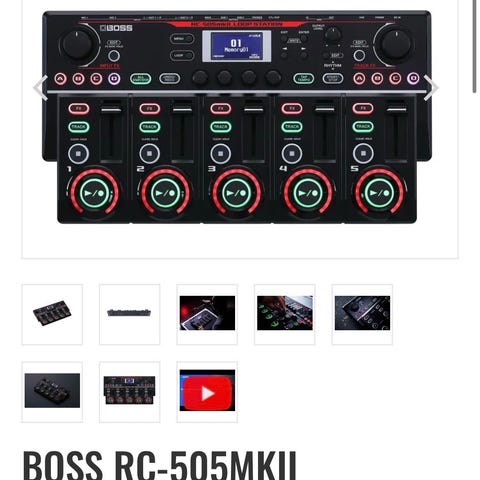Select the angled top-view thumbnail on white background
This screenshot has width=480, height=480.
click(52, 314)
